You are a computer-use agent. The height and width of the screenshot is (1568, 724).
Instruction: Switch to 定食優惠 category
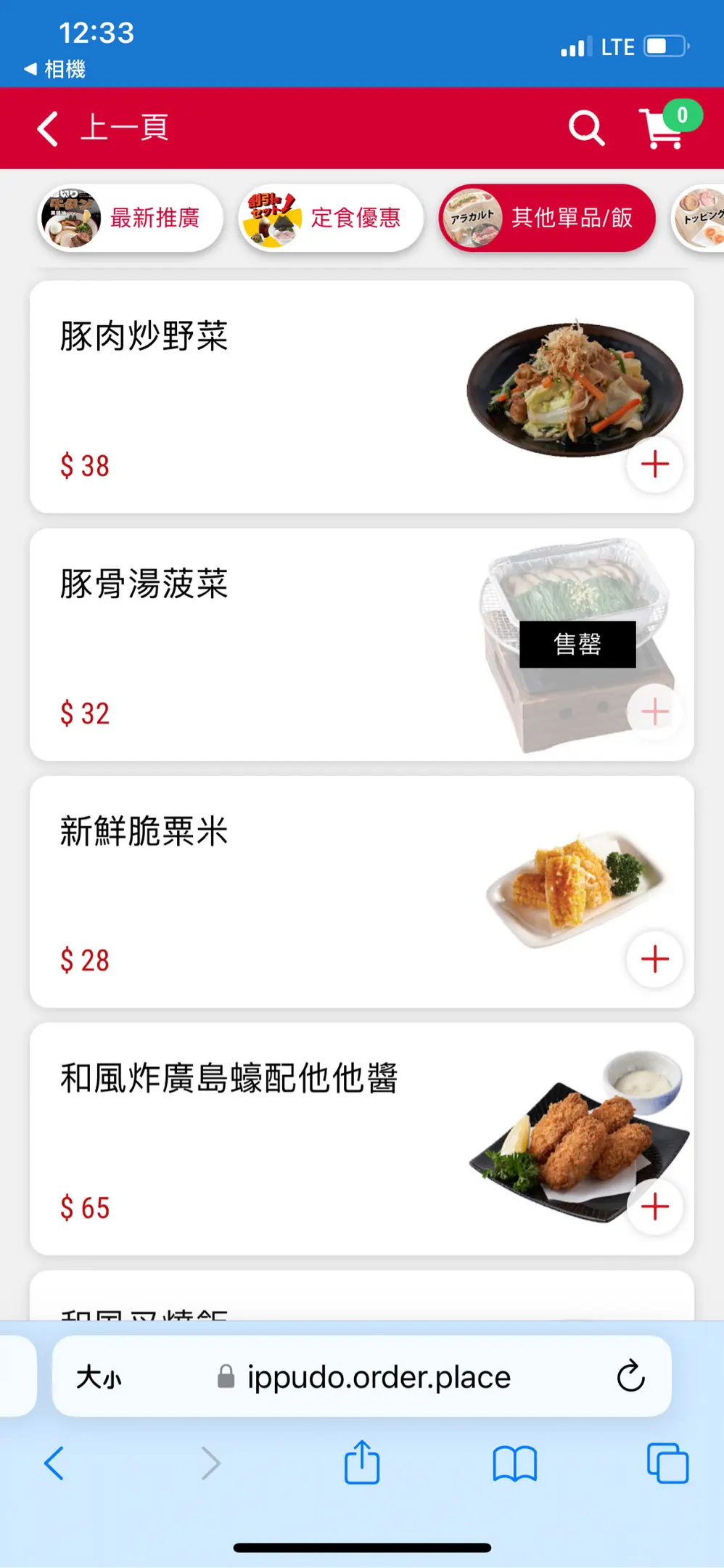pyautogui.click(x=331, y=218)
